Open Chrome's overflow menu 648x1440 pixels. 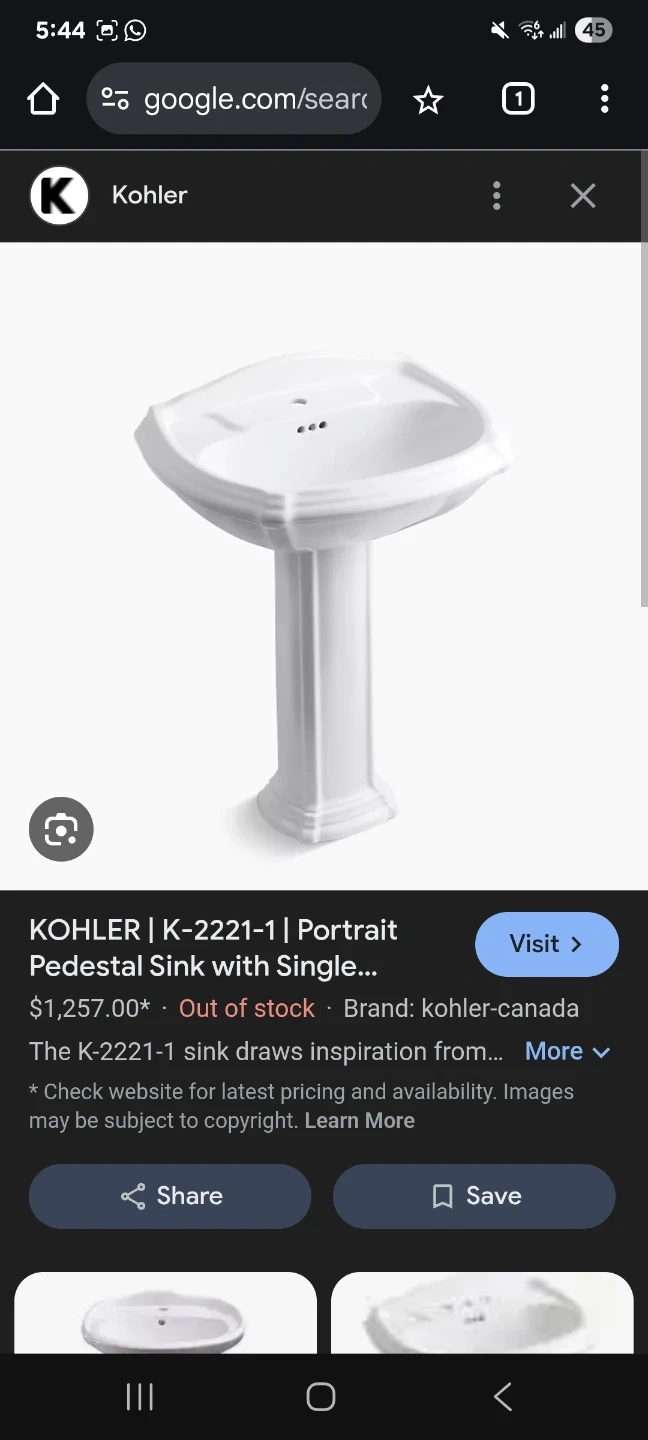click(x=604, y=99)
